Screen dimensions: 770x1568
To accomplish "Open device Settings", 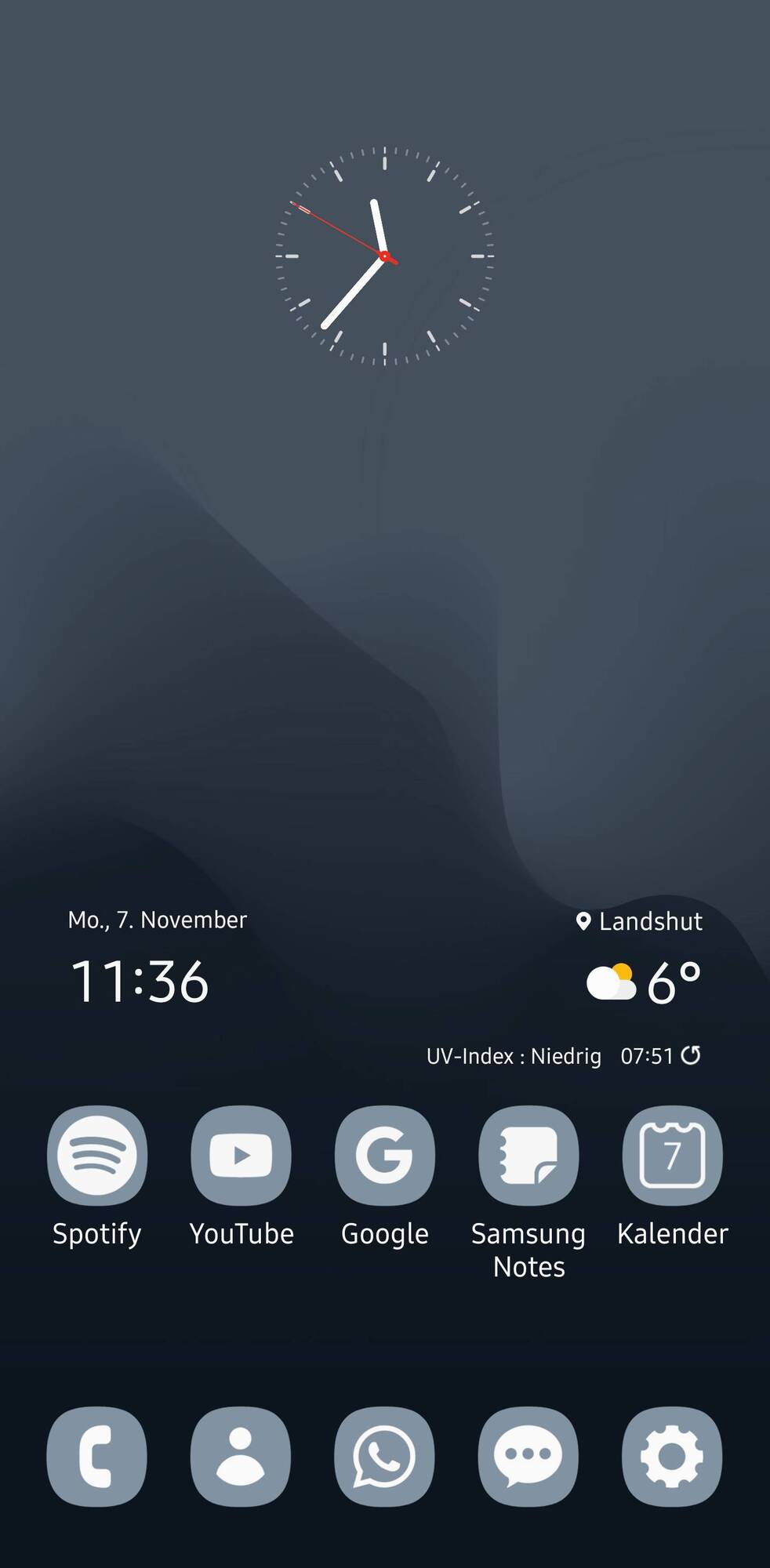I will [672, 1456].
